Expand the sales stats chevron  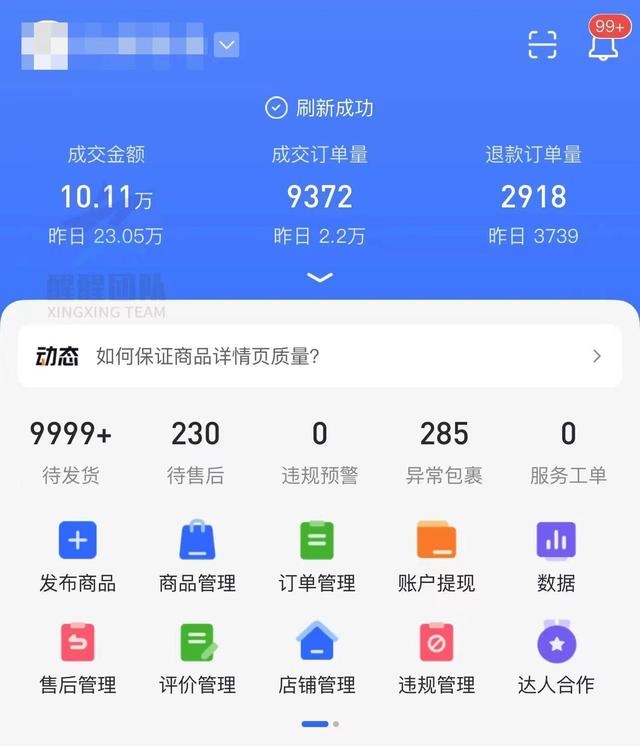tap(320, 278)
